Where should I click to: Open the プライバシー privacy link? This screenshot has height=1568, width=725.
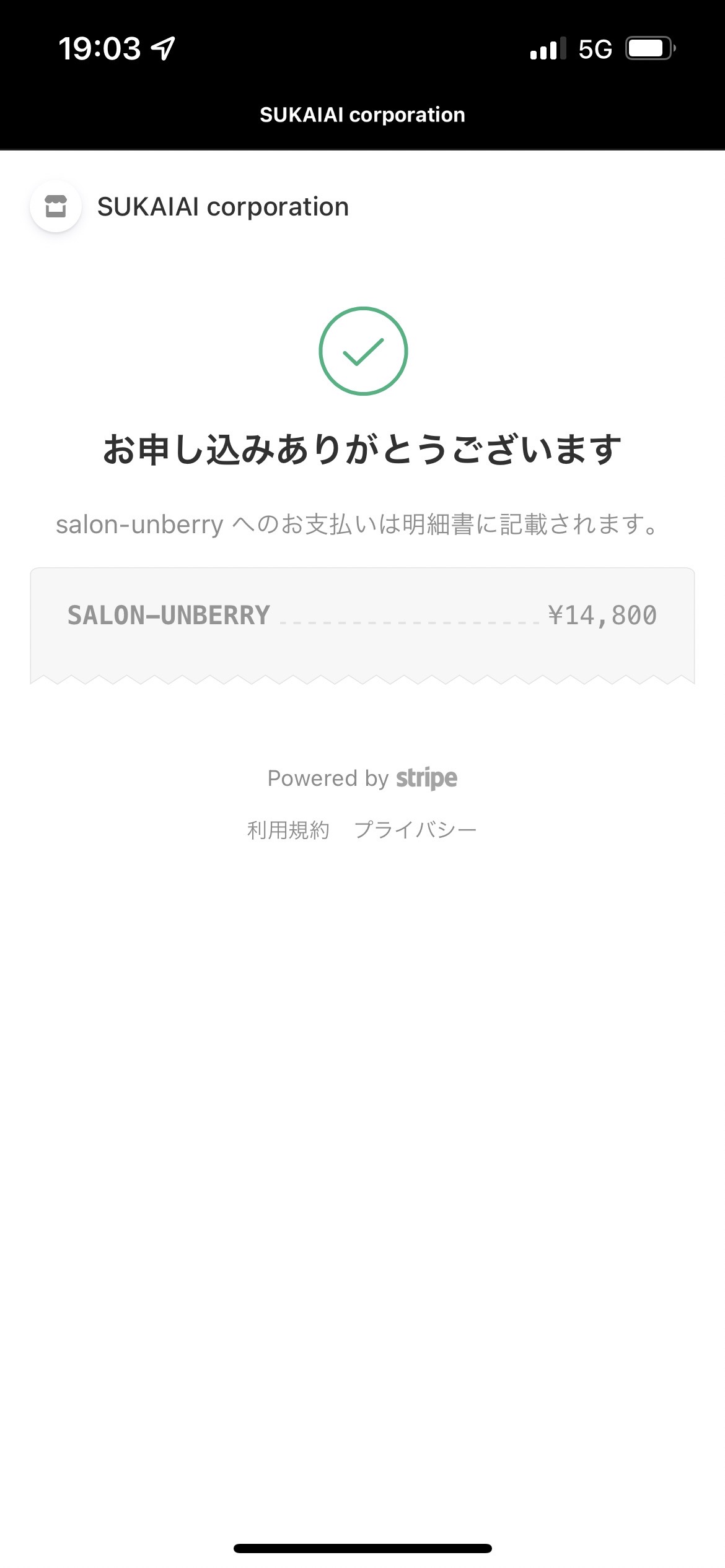pyautogui.click(x=415, y=830)
